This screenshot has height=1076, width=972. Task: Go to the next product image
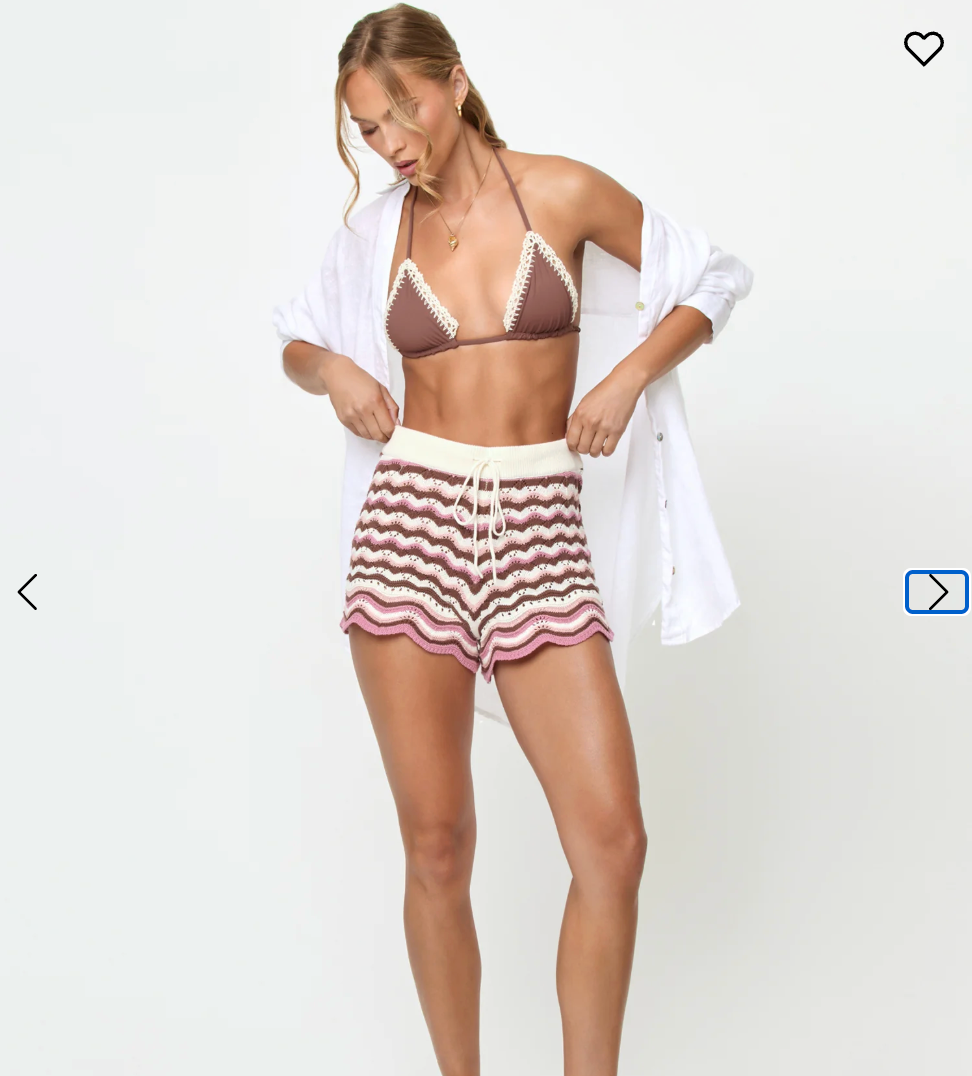(937, 592)
